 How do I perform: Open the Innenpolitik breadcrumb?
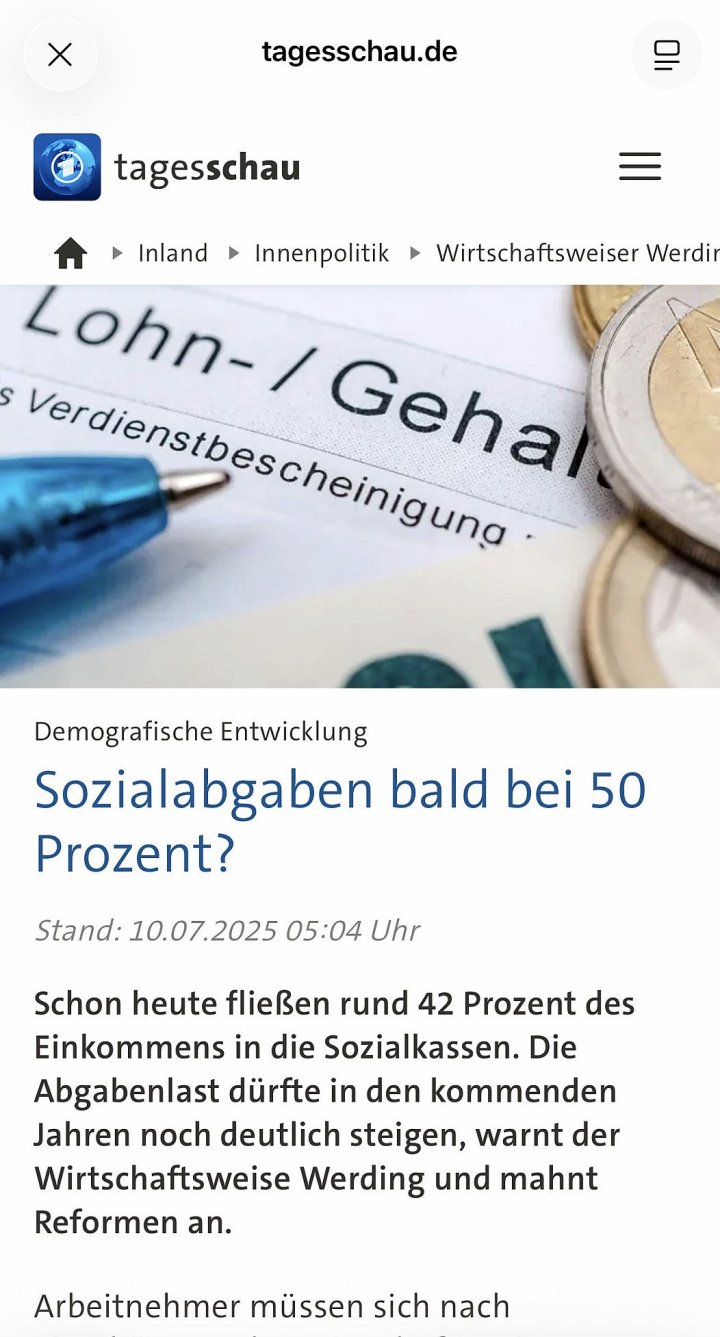321,254
